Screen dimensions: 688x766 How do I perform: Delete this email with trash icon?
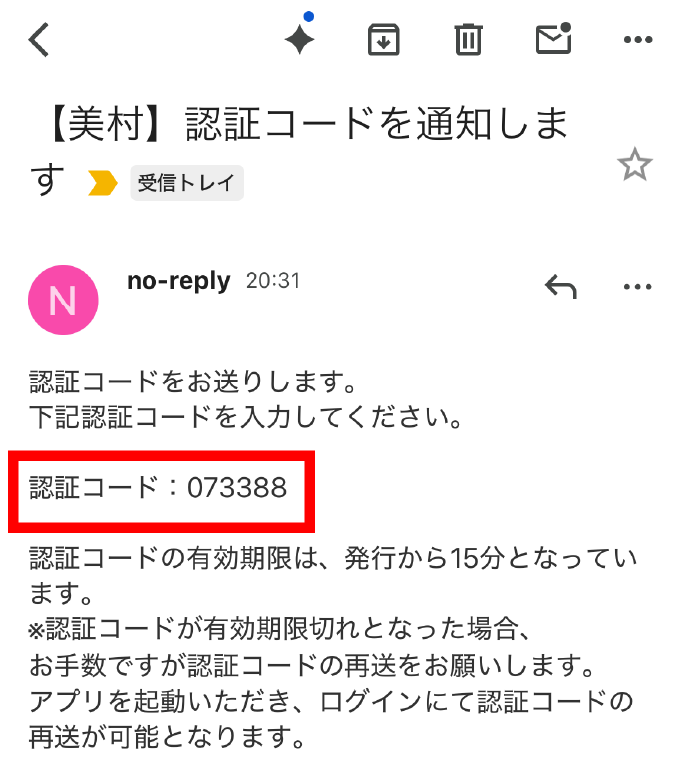tap(468, 40)
